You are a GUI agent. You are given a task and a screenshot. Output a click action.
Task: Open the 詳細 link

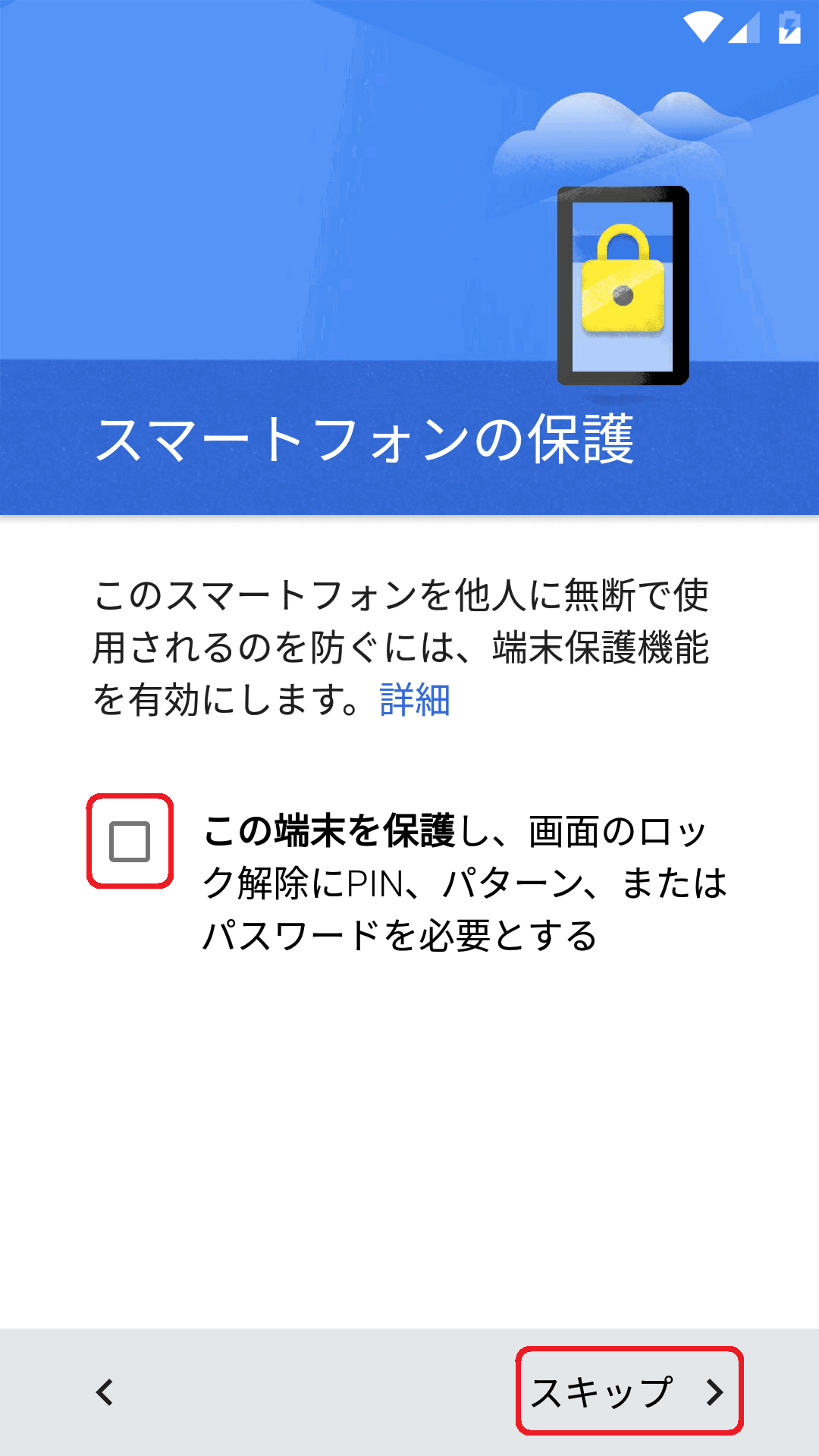(415, 700)
